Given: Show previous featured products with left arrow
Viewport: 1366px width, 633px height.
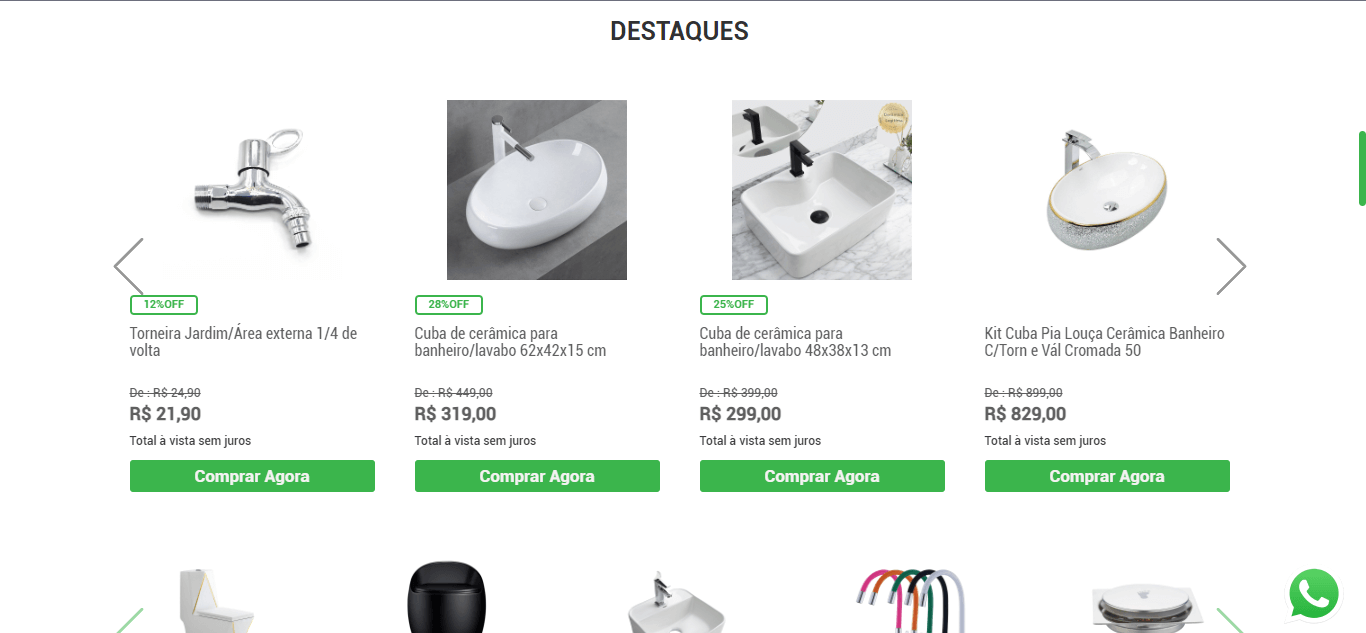Looking at the screenshot, I should click(129, 266).
